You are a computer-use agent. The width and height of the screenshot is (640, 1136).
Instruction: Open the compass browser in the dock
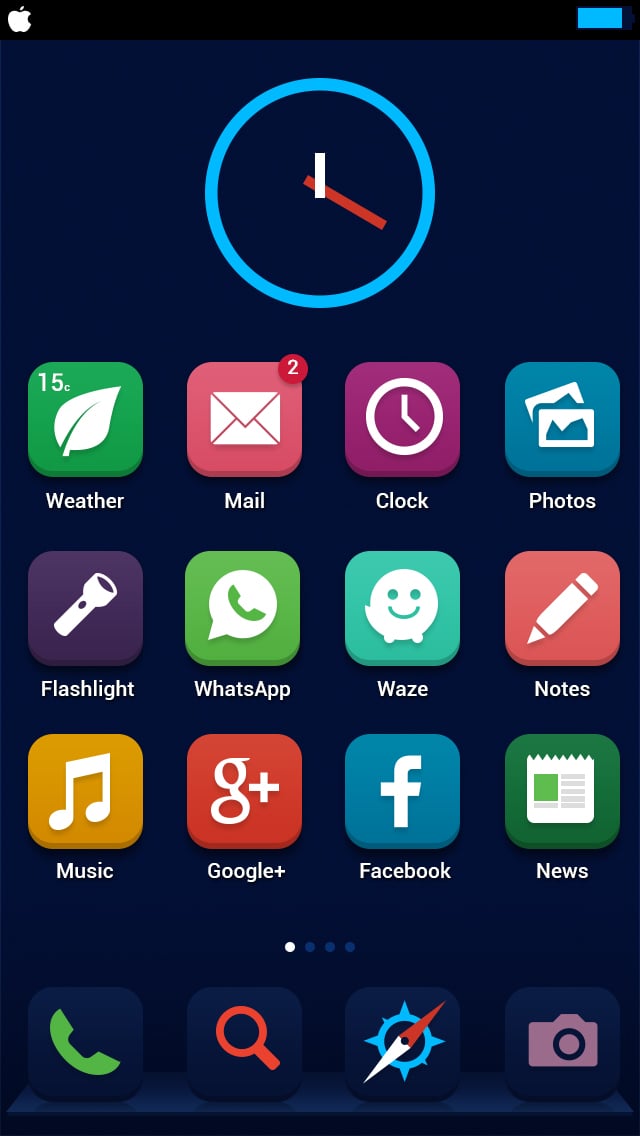point(402,1043)
